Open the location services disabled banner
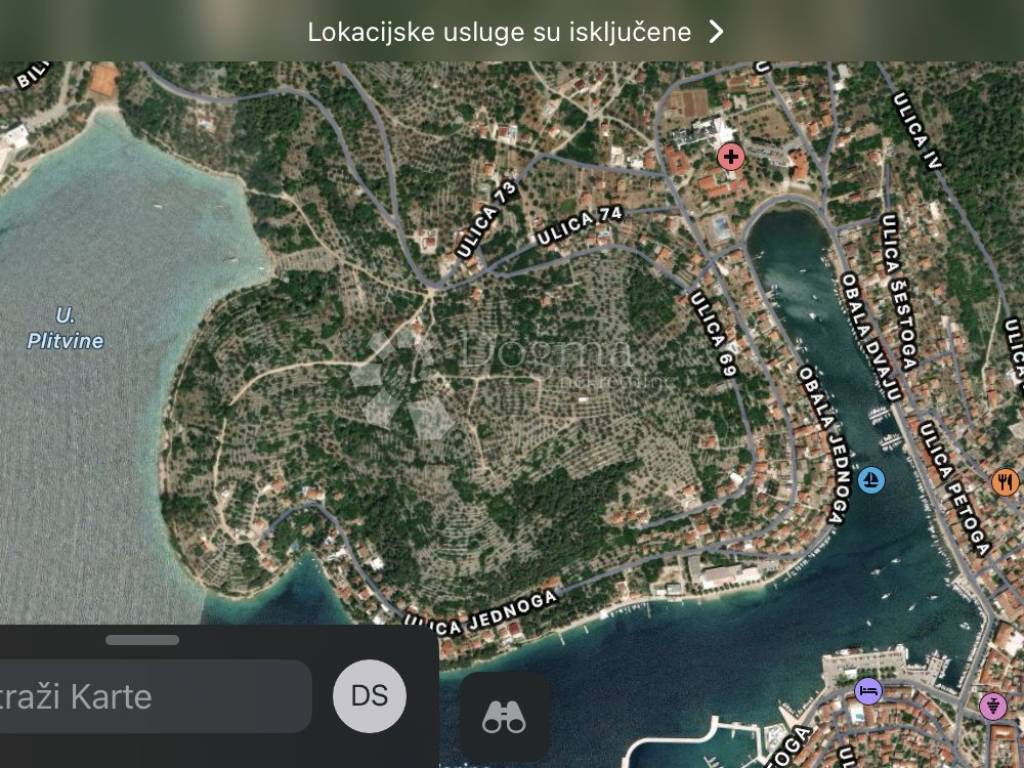 point(515,31)
